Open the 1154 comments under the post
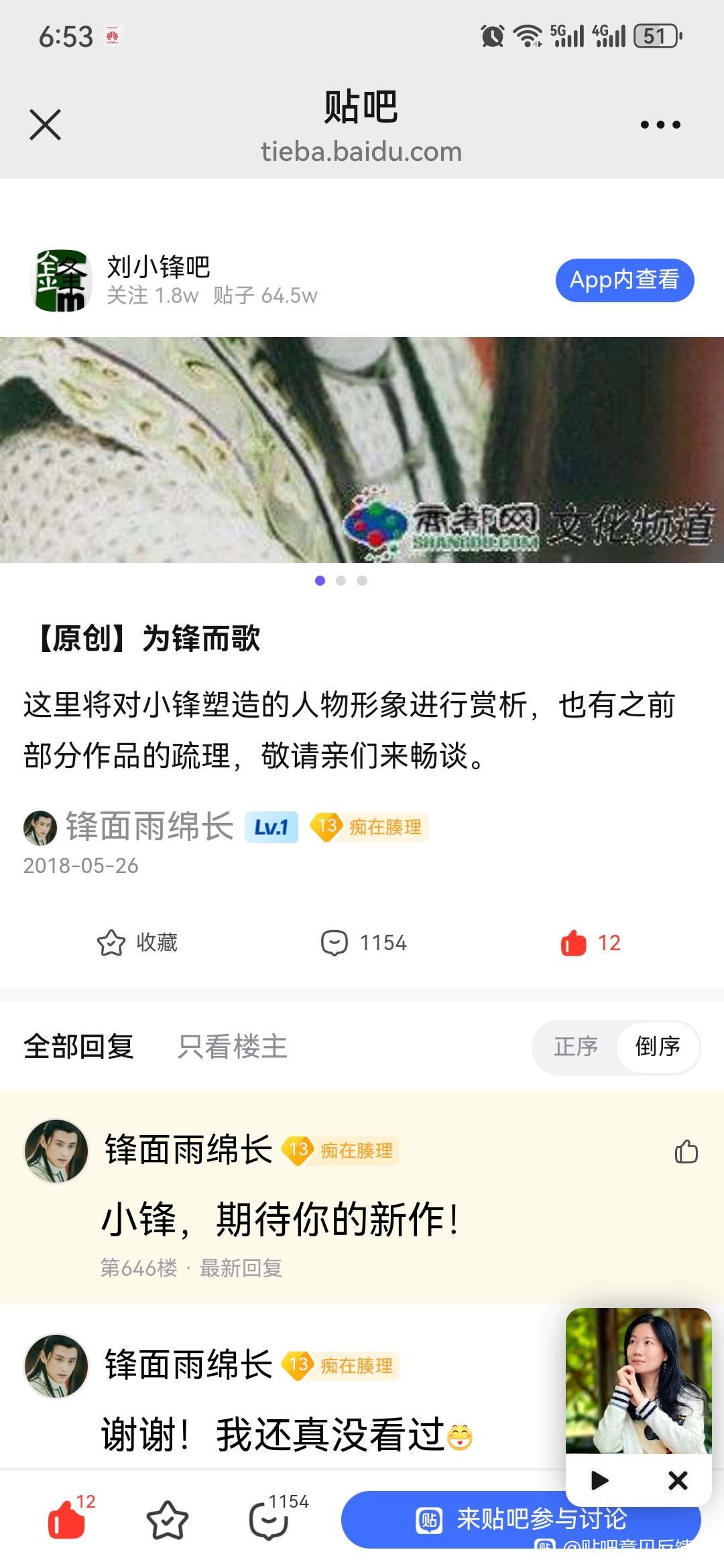The width and height of the screenshot is (724, 1568). click(364, 943)
